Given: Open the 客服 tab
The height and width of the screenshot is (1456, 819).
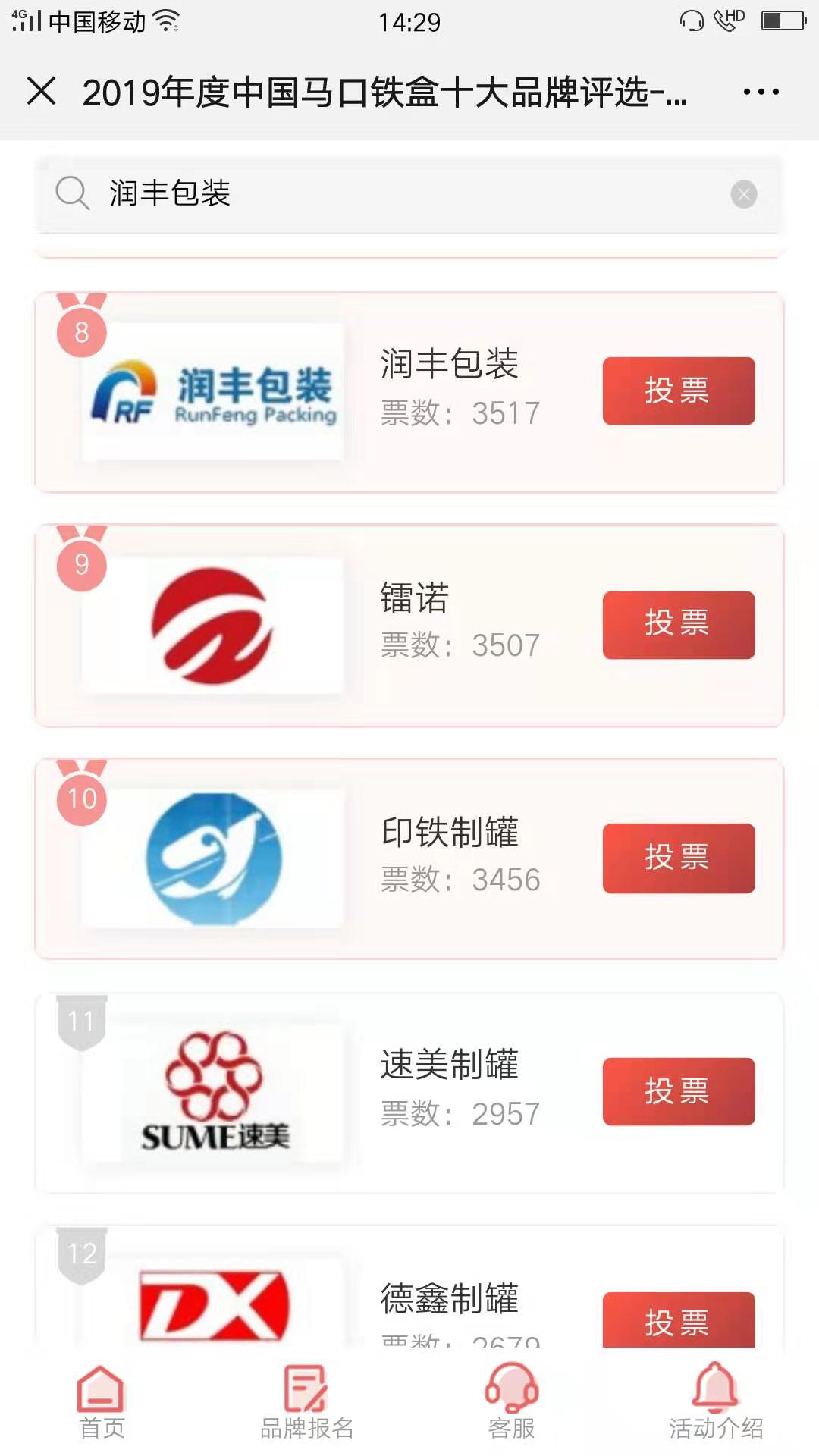Looking at the screenshot, I should tap(512, 1402).
